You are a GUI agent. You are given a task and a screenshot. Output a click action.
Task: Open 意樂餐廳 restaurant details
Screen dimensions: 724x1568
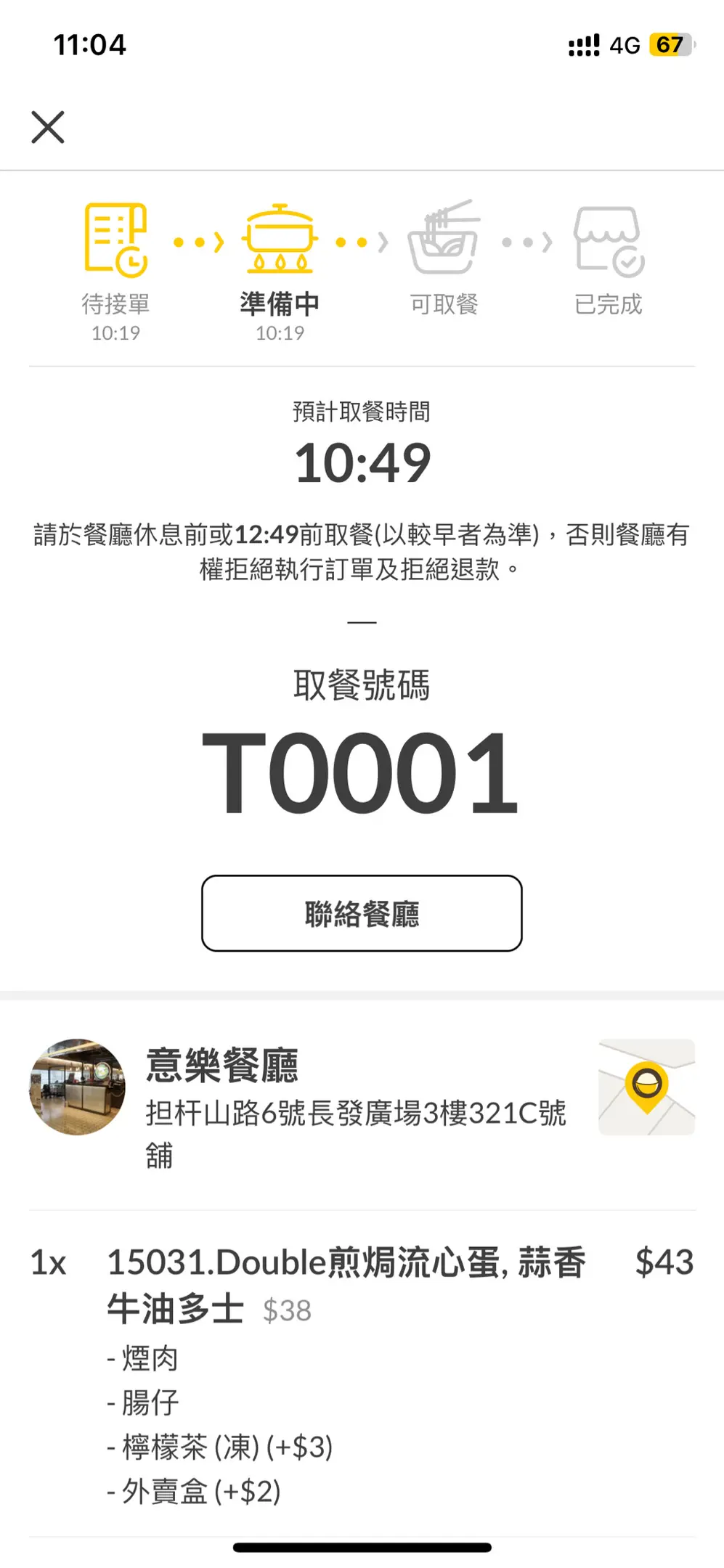click(222, 1065)
